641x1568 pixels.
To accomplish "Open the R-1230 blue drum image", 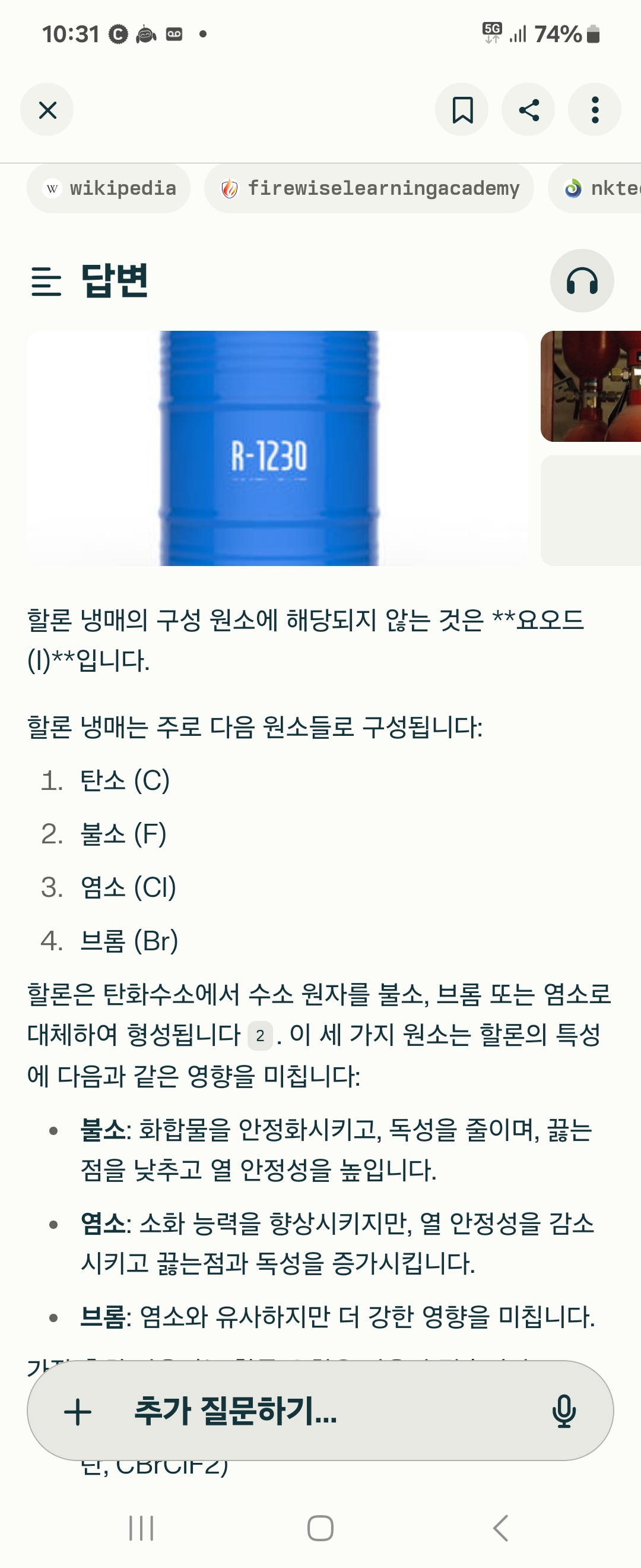I will pyautogui.click(x=277, y=448).
